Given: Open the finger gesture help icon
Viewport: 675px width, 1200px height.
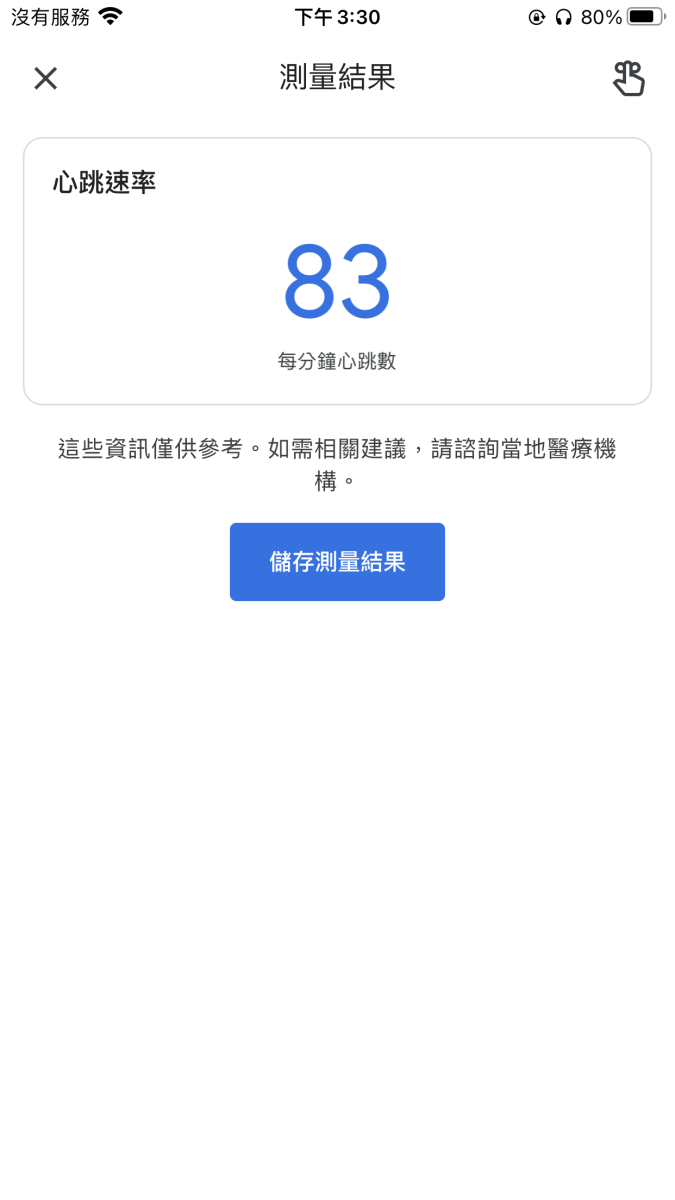Looking at the screenshot, I should pos(629,78).
